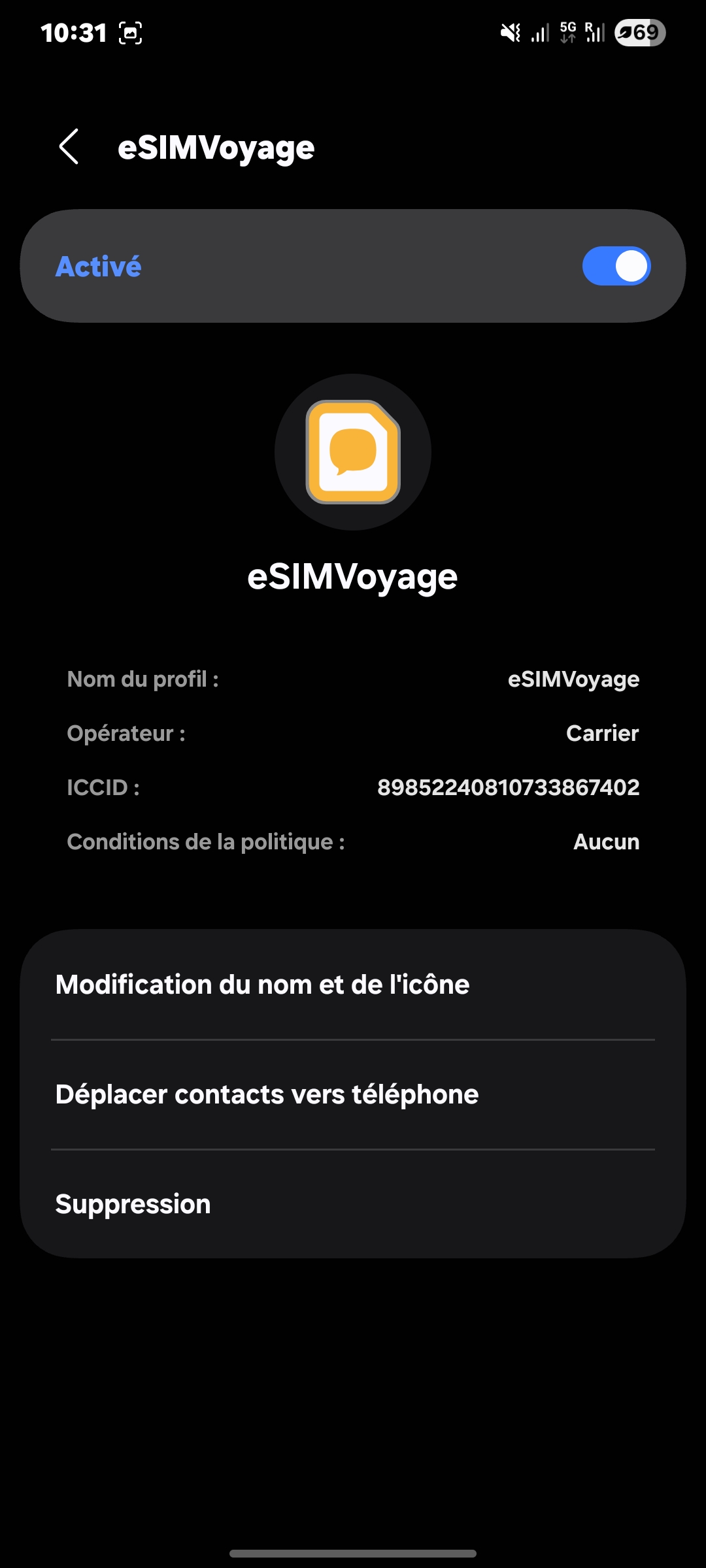Tap the back arrow to previous screen
Screen dimensions: 706x1568
pos(70,147)
